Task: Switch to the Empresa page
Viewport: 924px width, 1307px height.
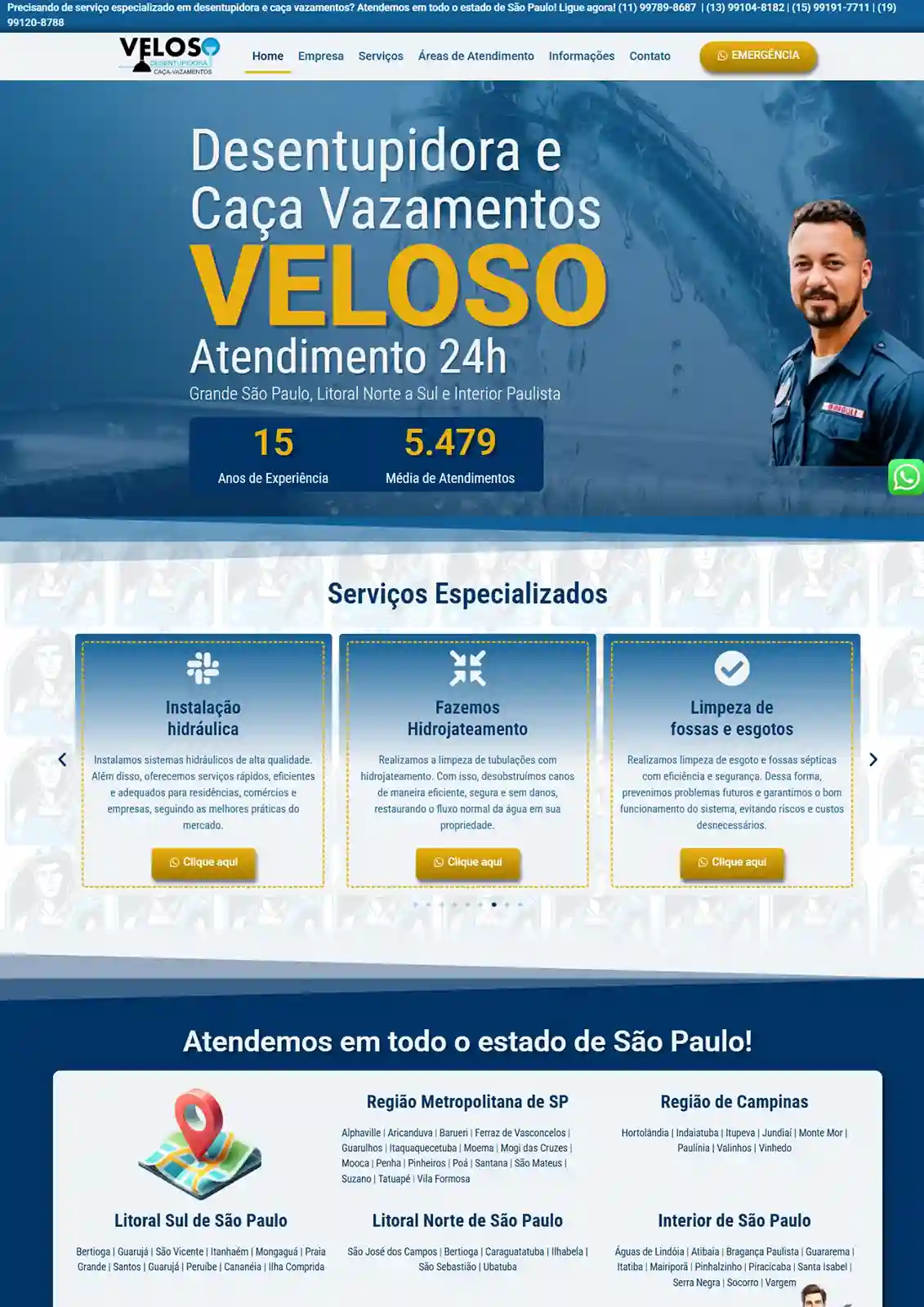Action: click(x=320, y=56)
